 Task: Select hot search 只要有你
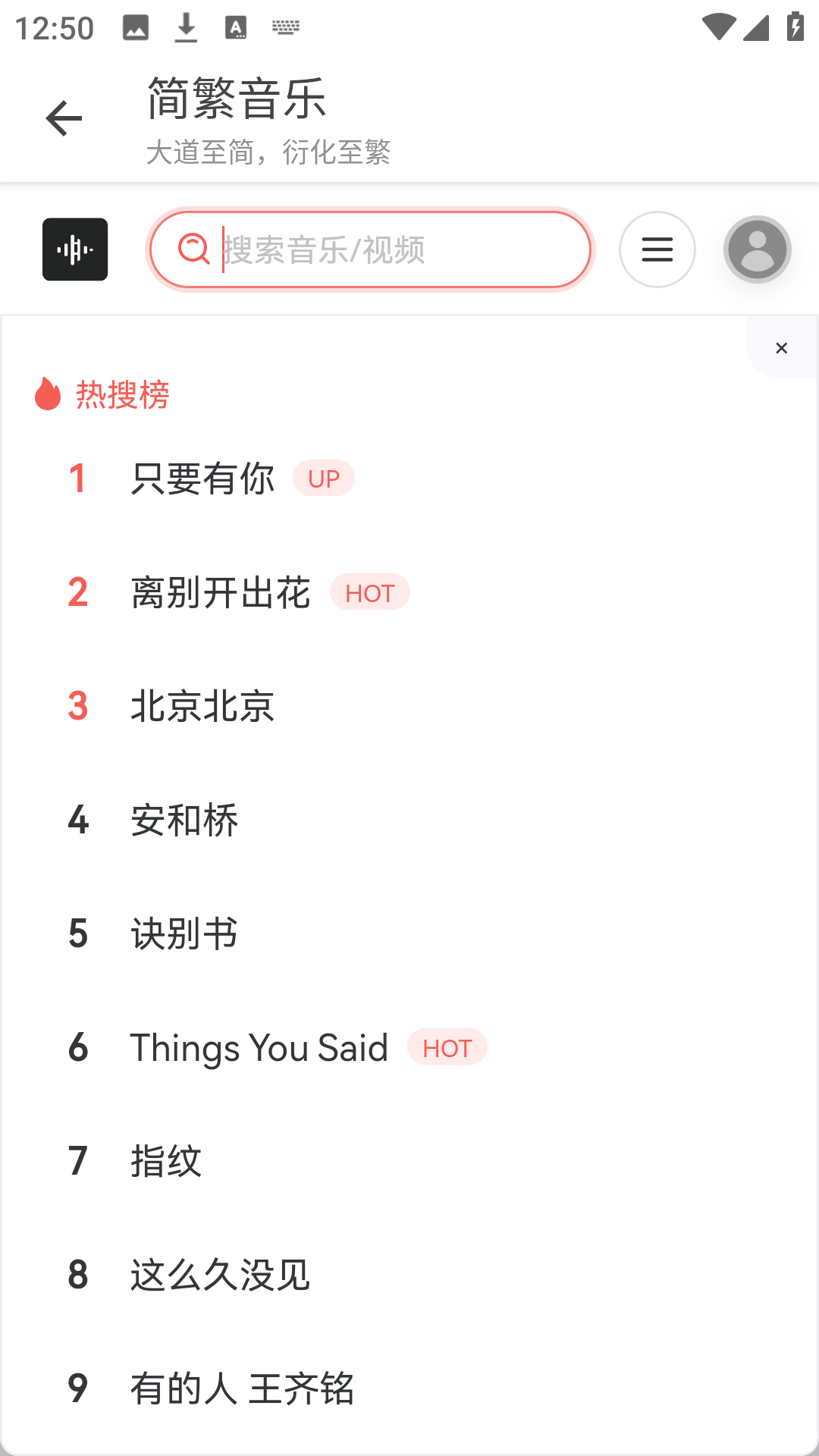pyautogui.click(x=202, y=479)
